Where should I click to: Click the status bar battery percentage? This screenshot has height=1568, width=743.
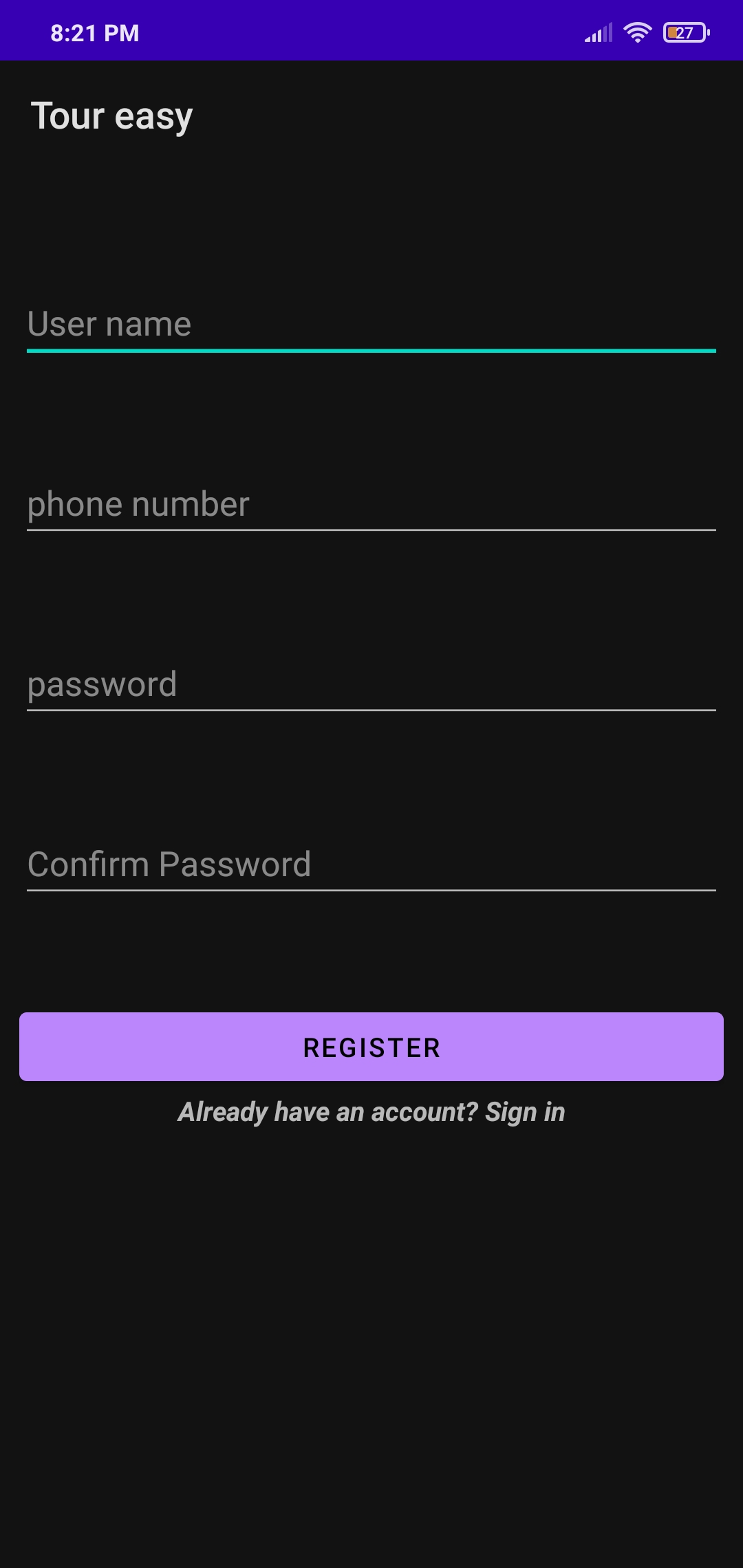pos(684,32)
